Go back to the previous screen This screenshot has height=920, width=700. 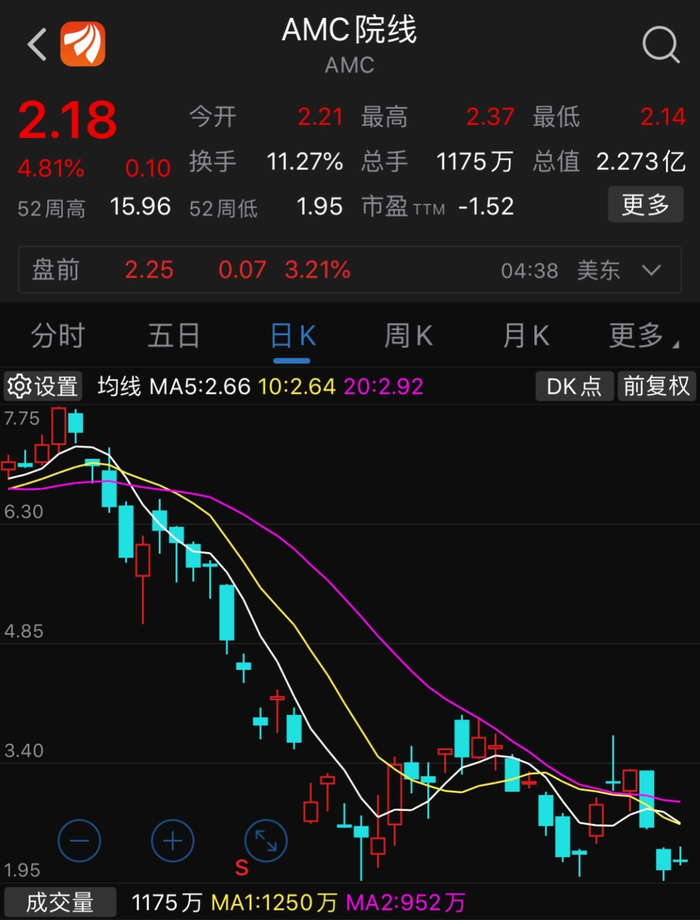click(38, 44)
